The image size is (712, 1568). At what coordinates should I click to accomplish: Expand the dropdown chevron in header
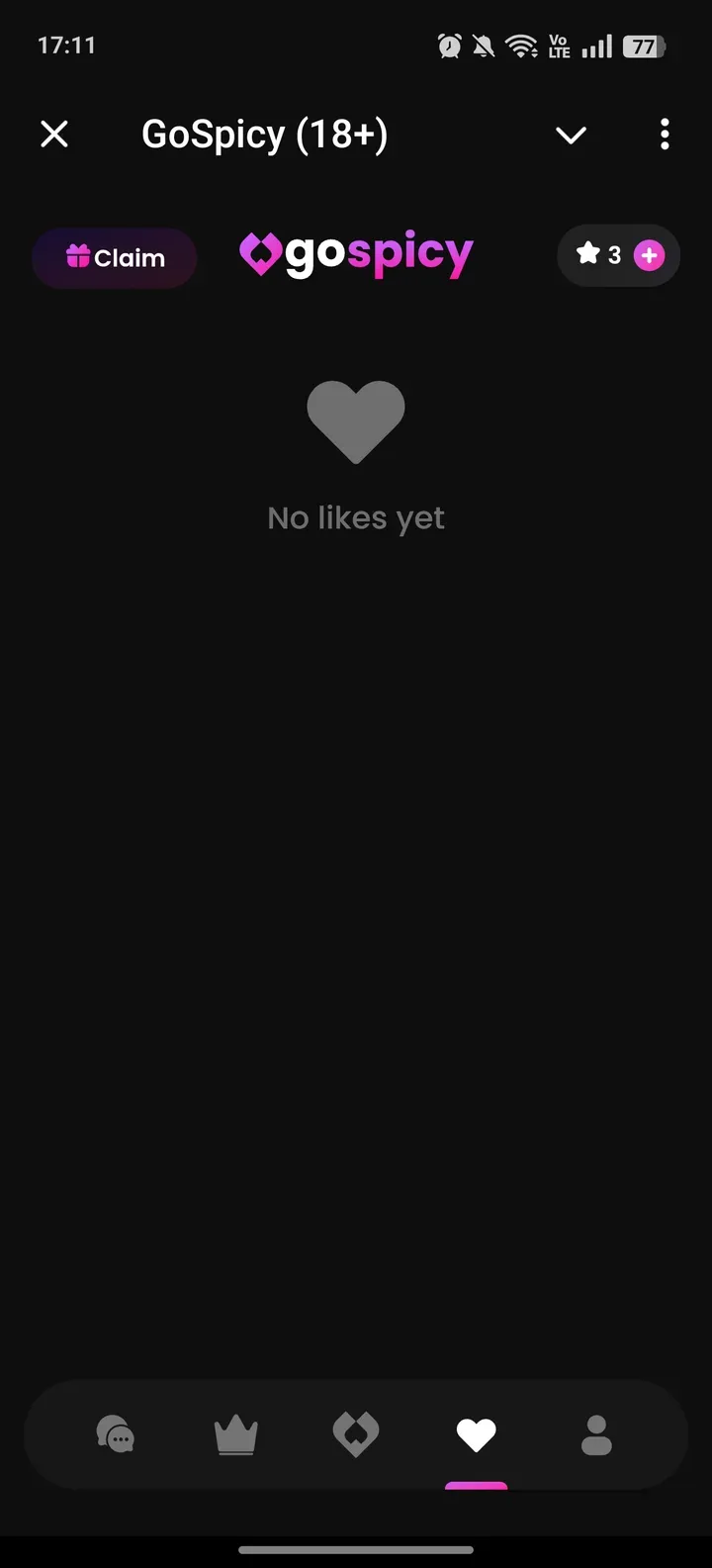[571, 136]
